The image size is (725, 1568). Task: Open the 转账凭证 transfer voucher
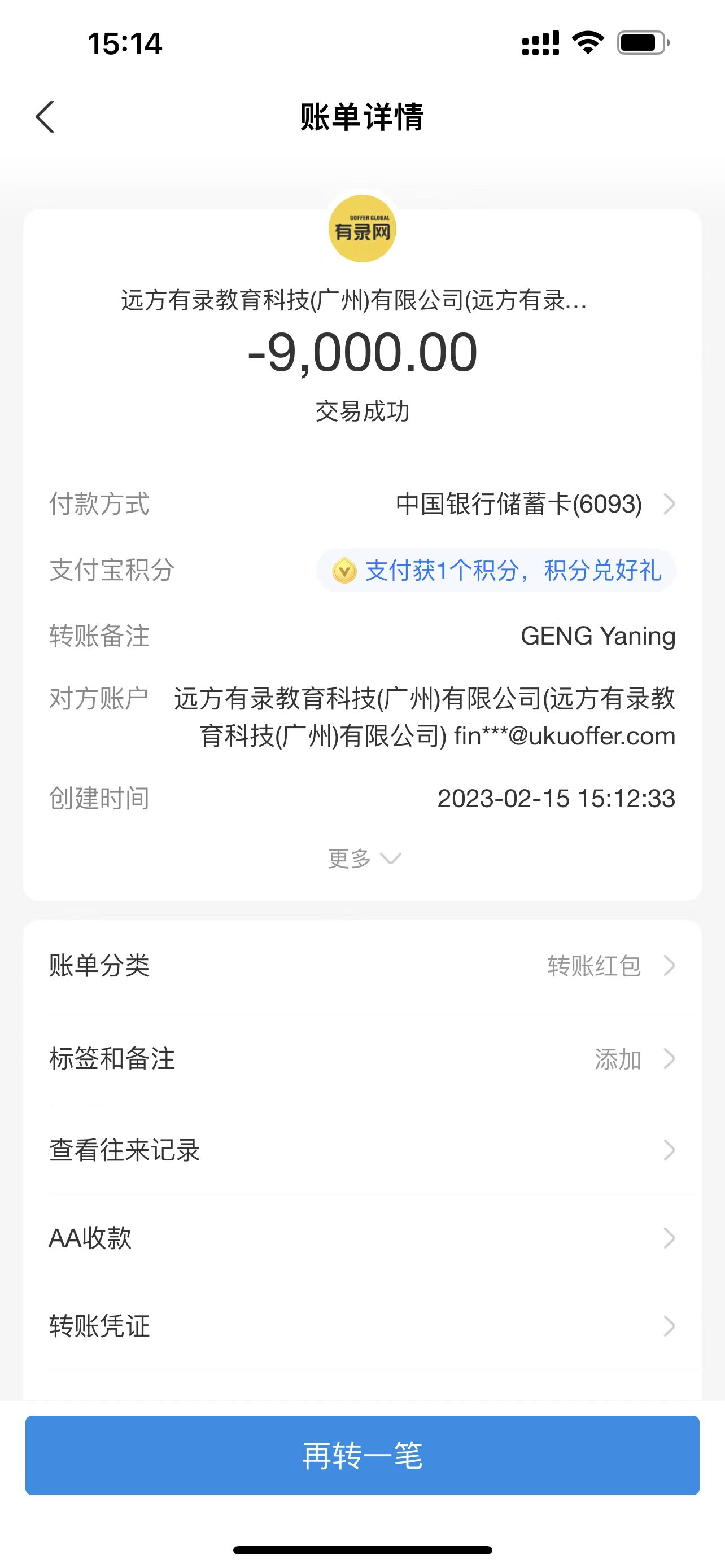[x=362, y=1326]
